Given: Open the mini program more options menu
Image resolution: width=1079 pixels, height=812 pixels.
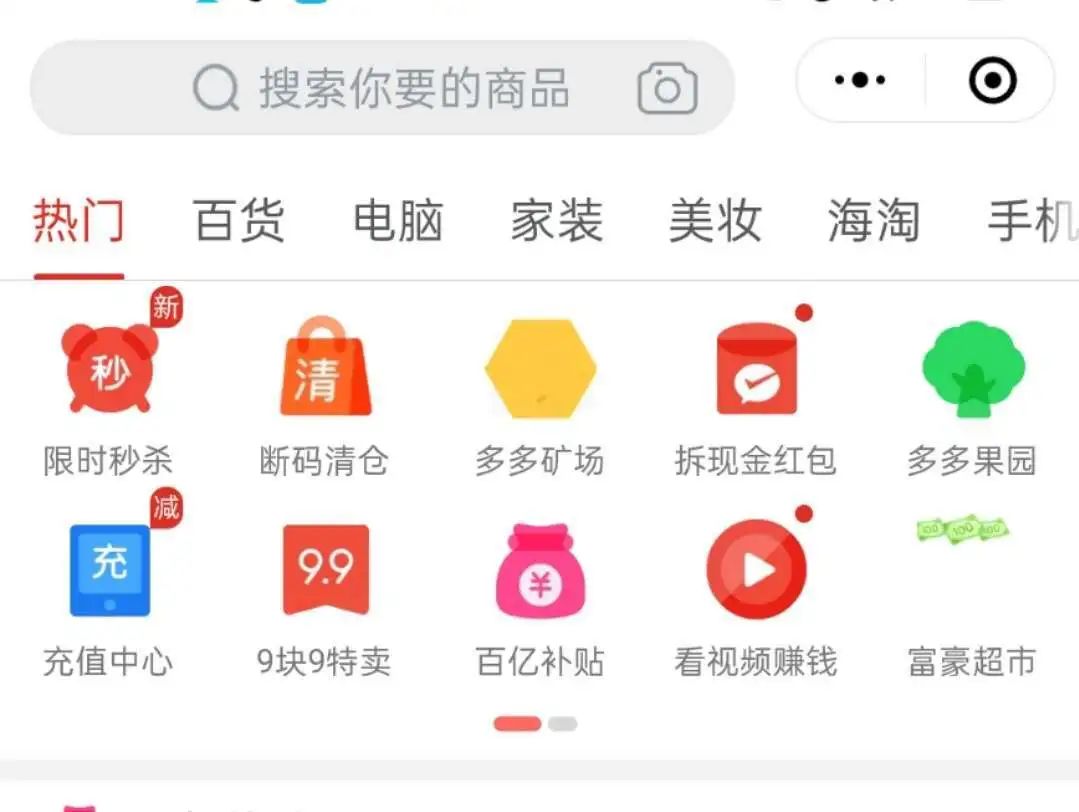Looking at the screenshot, I should click(860, 80).
